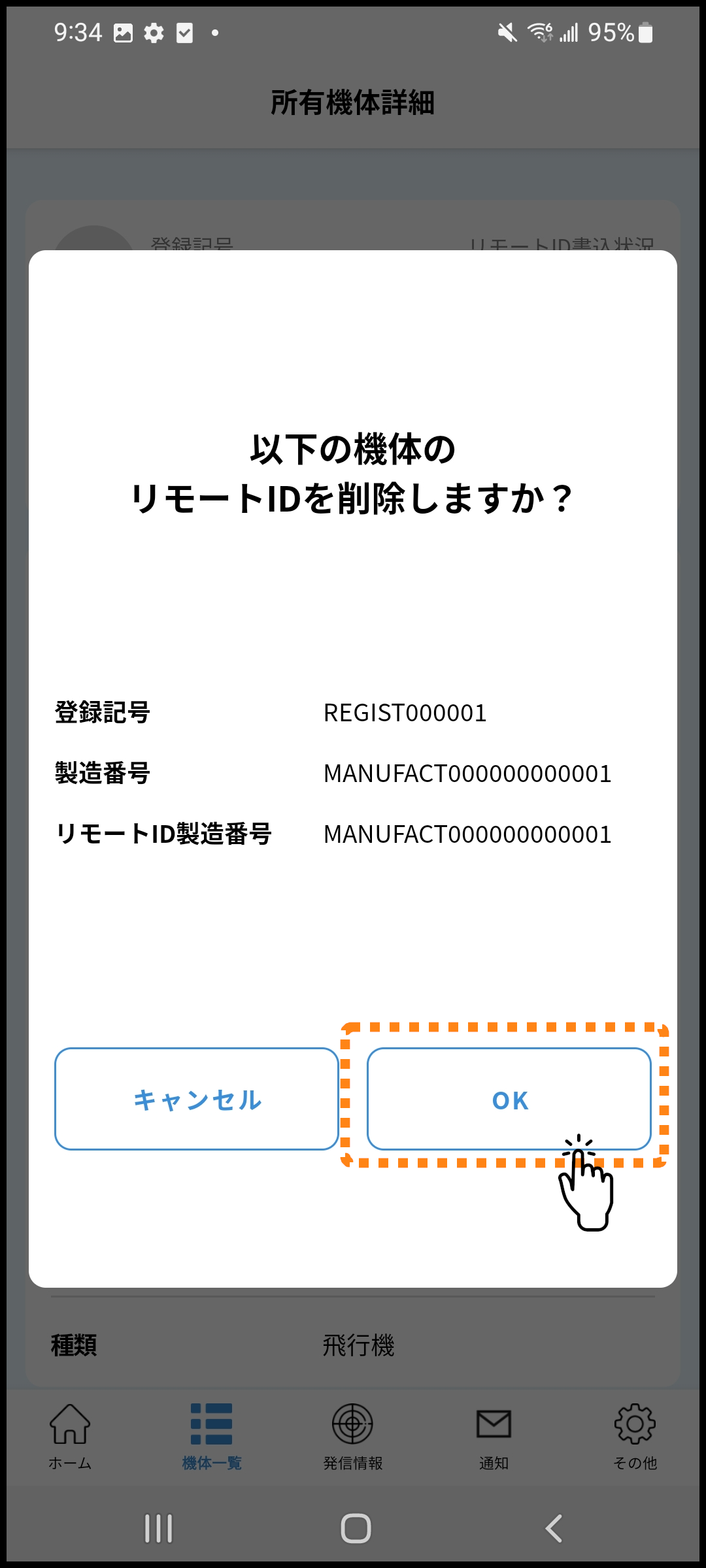The width and height of the screenshot is (706, 1568).
Task: Cancel the Remote ID deletion dialog
Action: coord(196,1099)
